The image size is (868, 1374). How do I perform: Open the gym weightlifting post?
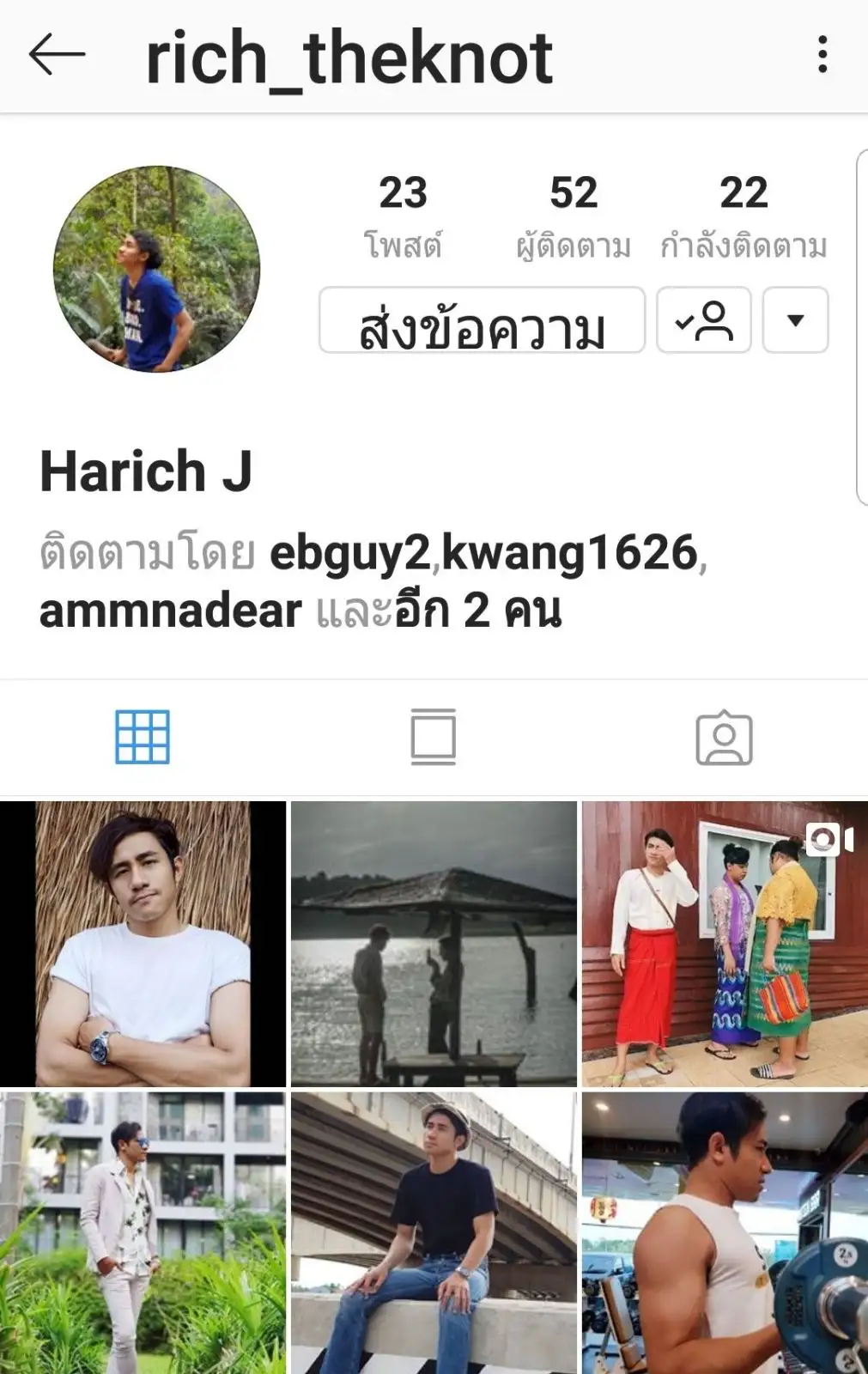pyautogui.click(x=725, y=1232)
